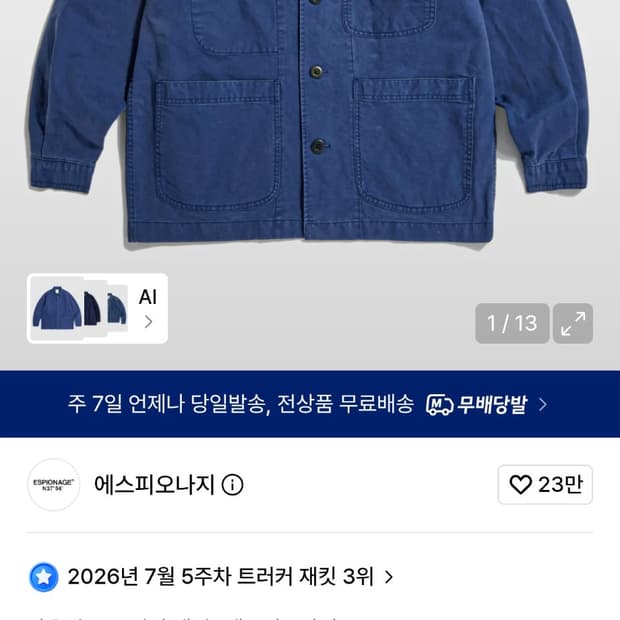Open the AI similar items thumbnail card
Viewport: 620px width, 620px height.
(x=97, y=308)
